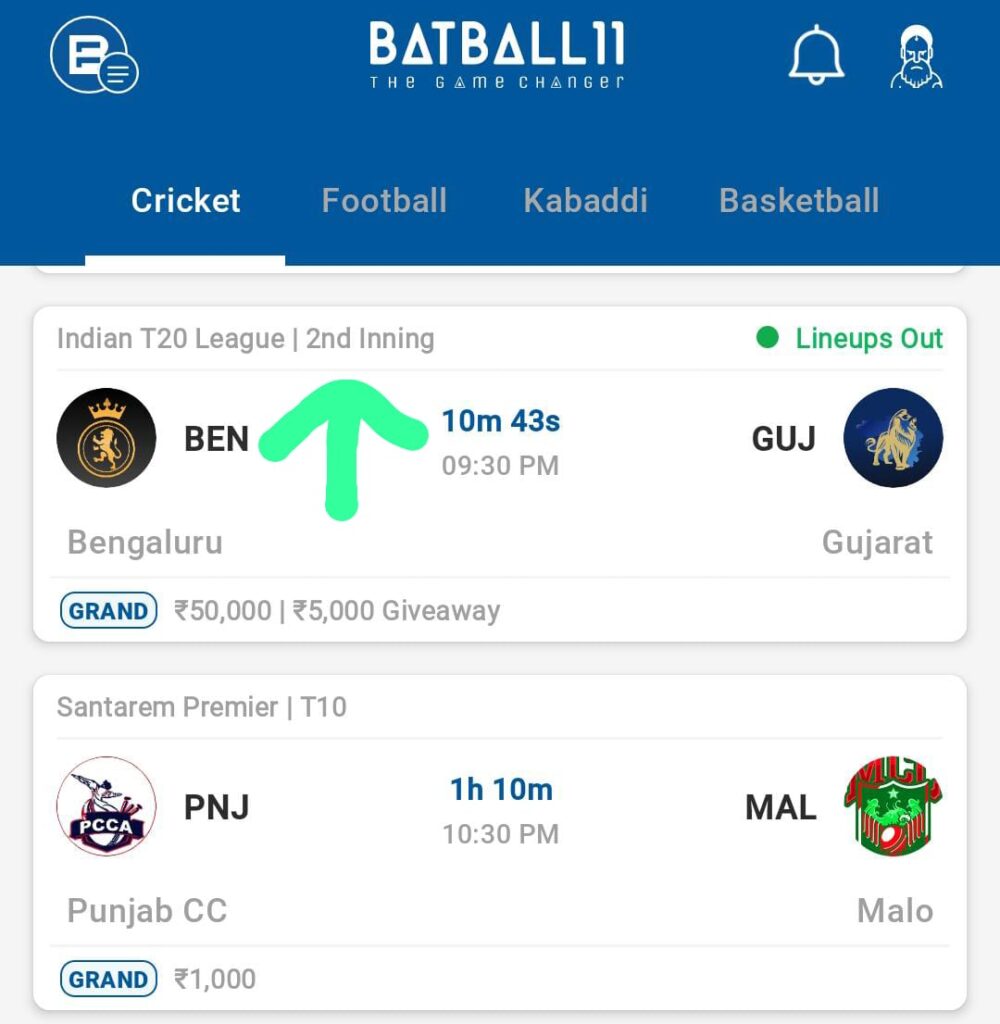Open the notifications bell
This screenshot has height=1024, width=1000.
point(817,55)
